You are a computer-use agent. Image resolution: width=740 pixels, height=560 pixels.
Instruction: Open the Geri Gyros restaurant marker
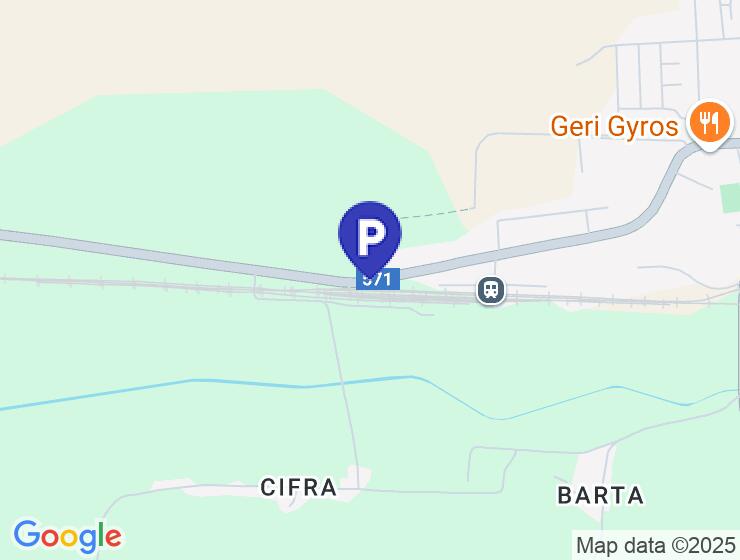pyautogui.click(x=711, y=124)
